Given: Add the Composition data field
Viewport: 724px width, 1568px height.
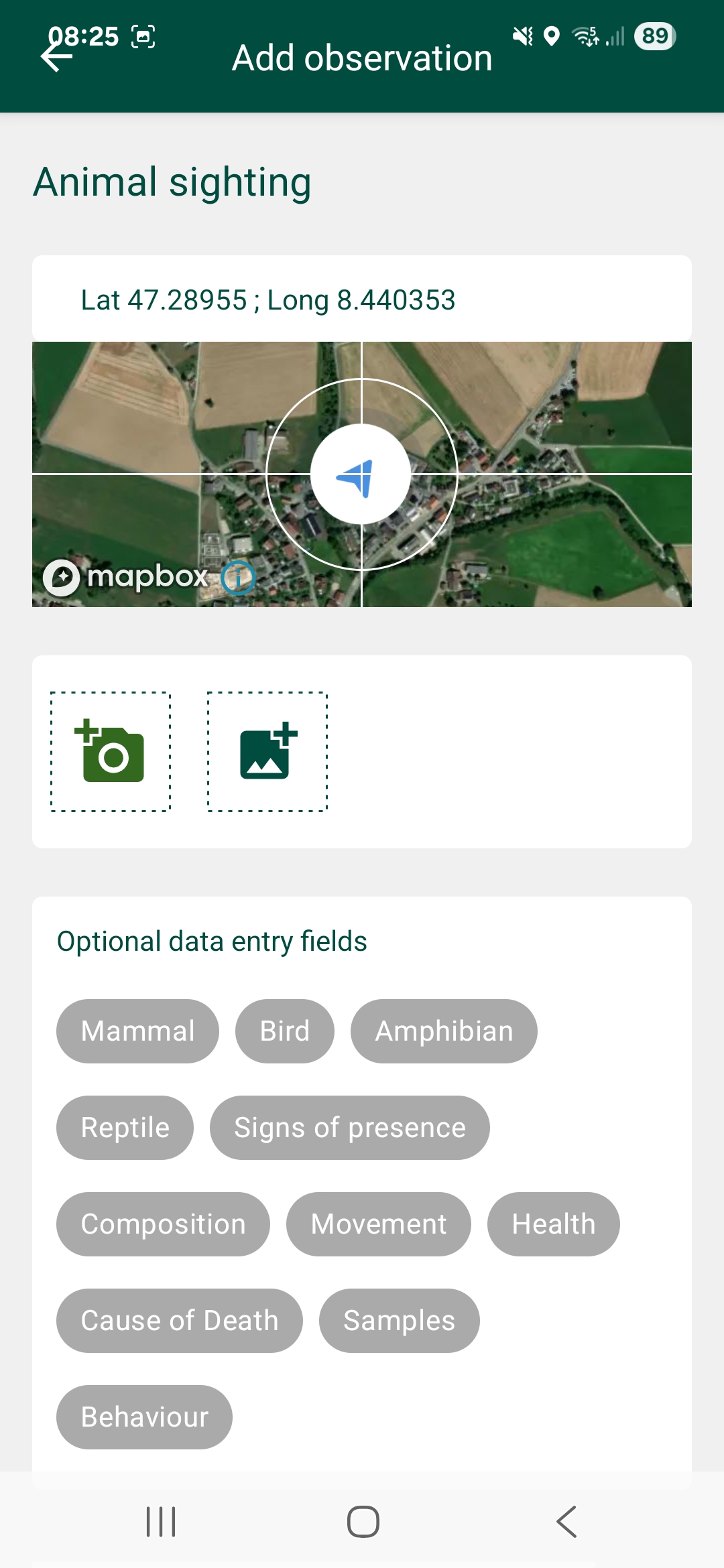Looking at the screenshot, I should [163, 1224].
